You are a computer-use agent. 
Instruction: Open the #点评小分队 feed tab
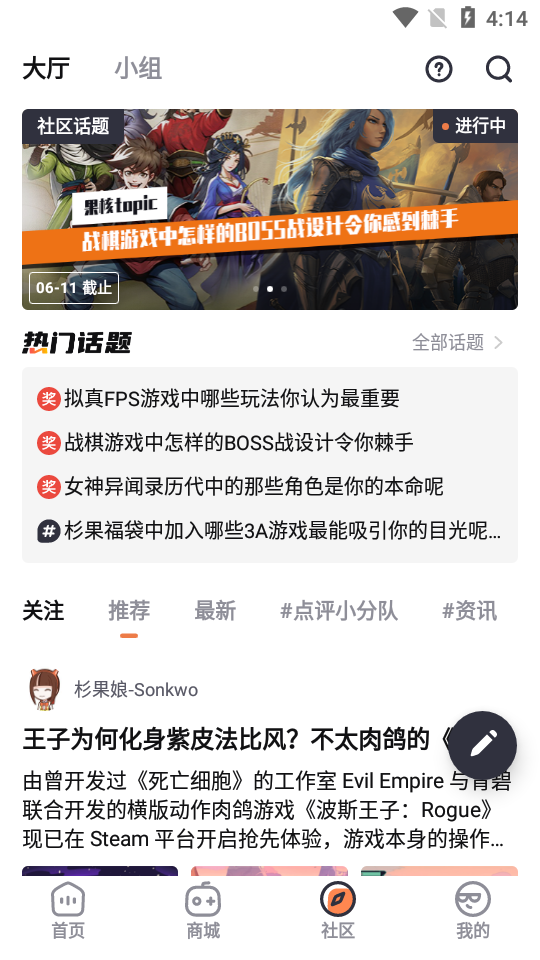click(339, 610)
